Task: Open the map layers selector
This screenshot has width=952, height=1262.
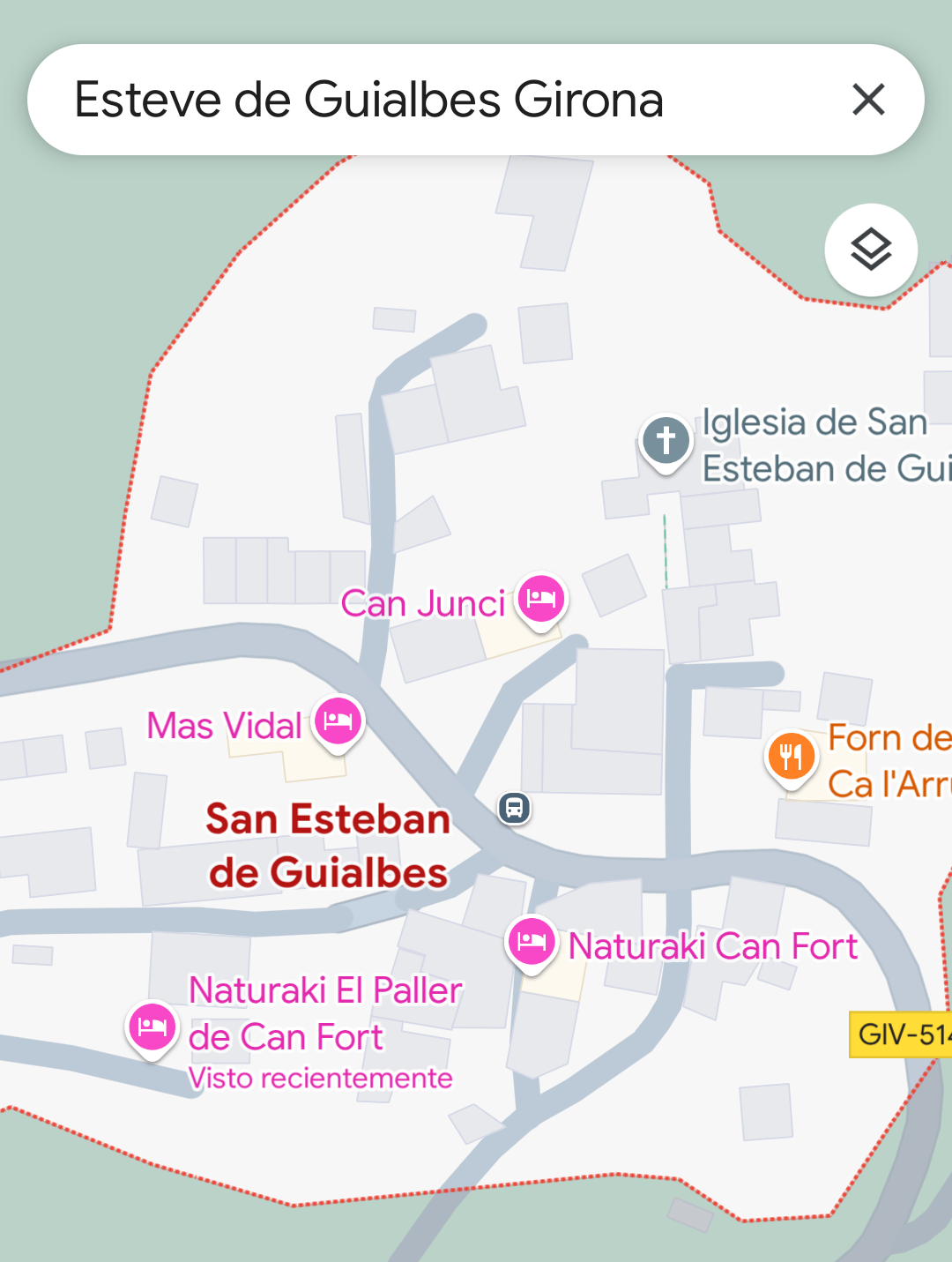Action: click(x=871, y=250)
